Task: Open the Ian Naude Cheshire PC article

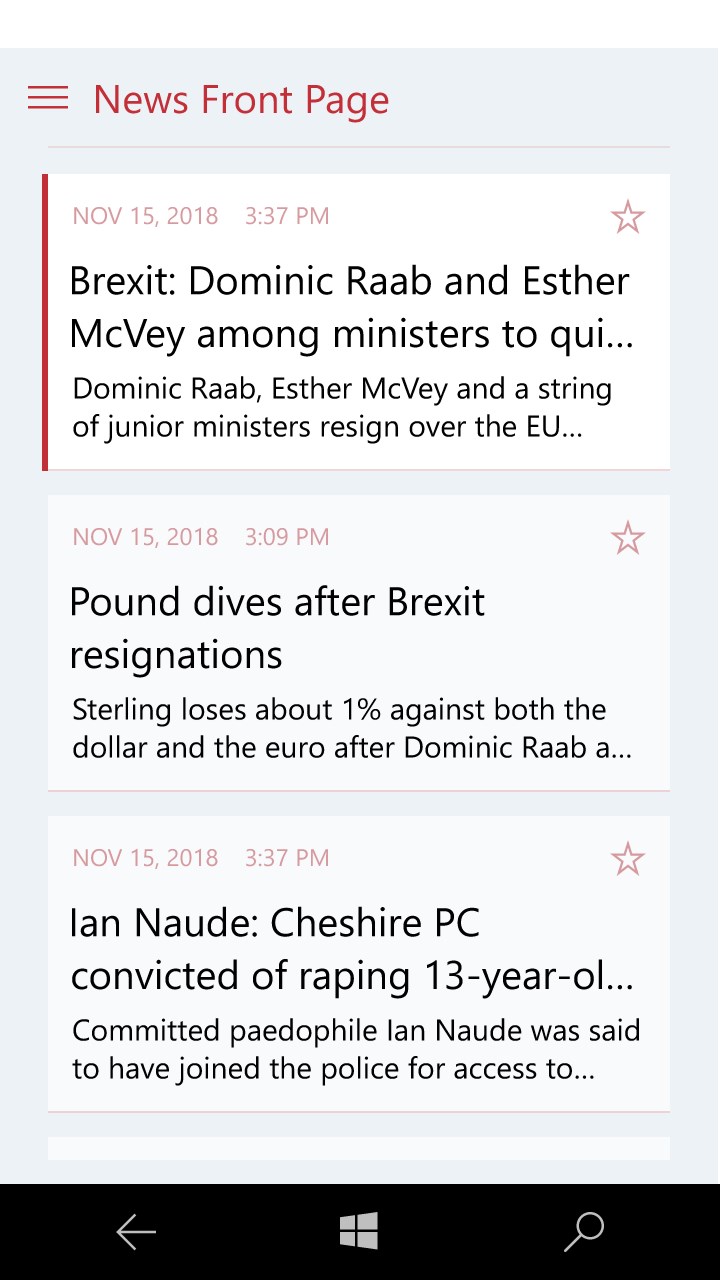Action: (350, 949)
